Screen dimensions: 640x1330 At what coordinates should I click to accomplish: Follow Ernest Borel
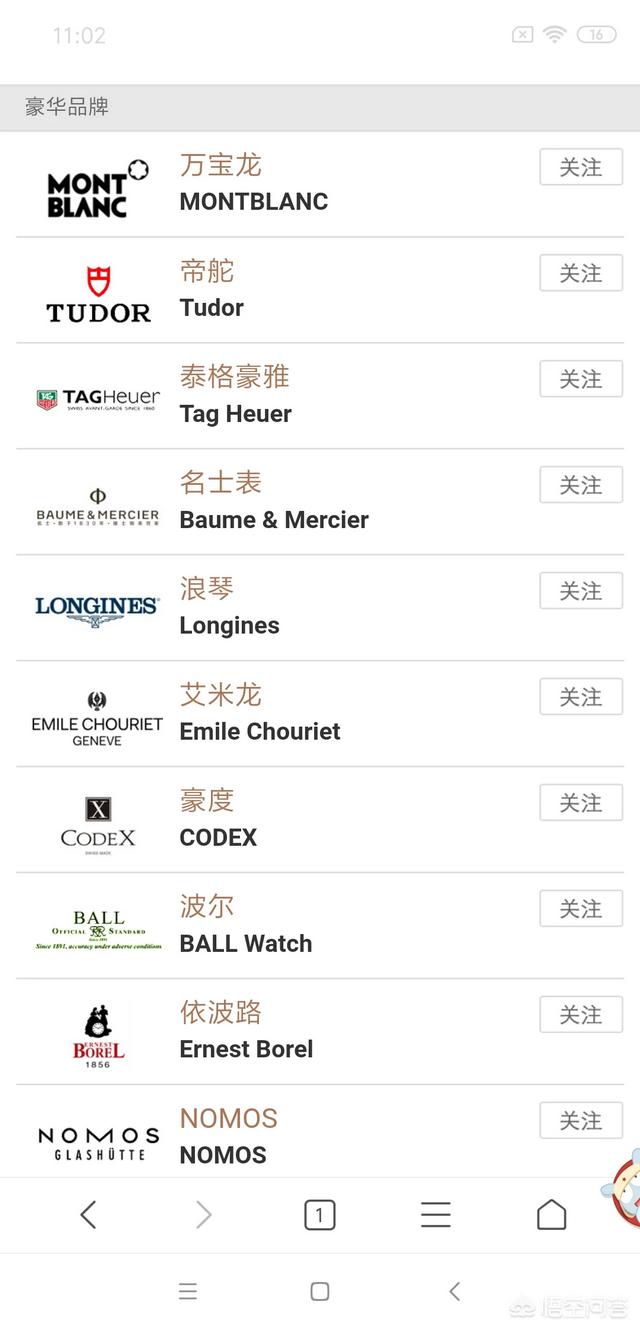pos(581,1015)
